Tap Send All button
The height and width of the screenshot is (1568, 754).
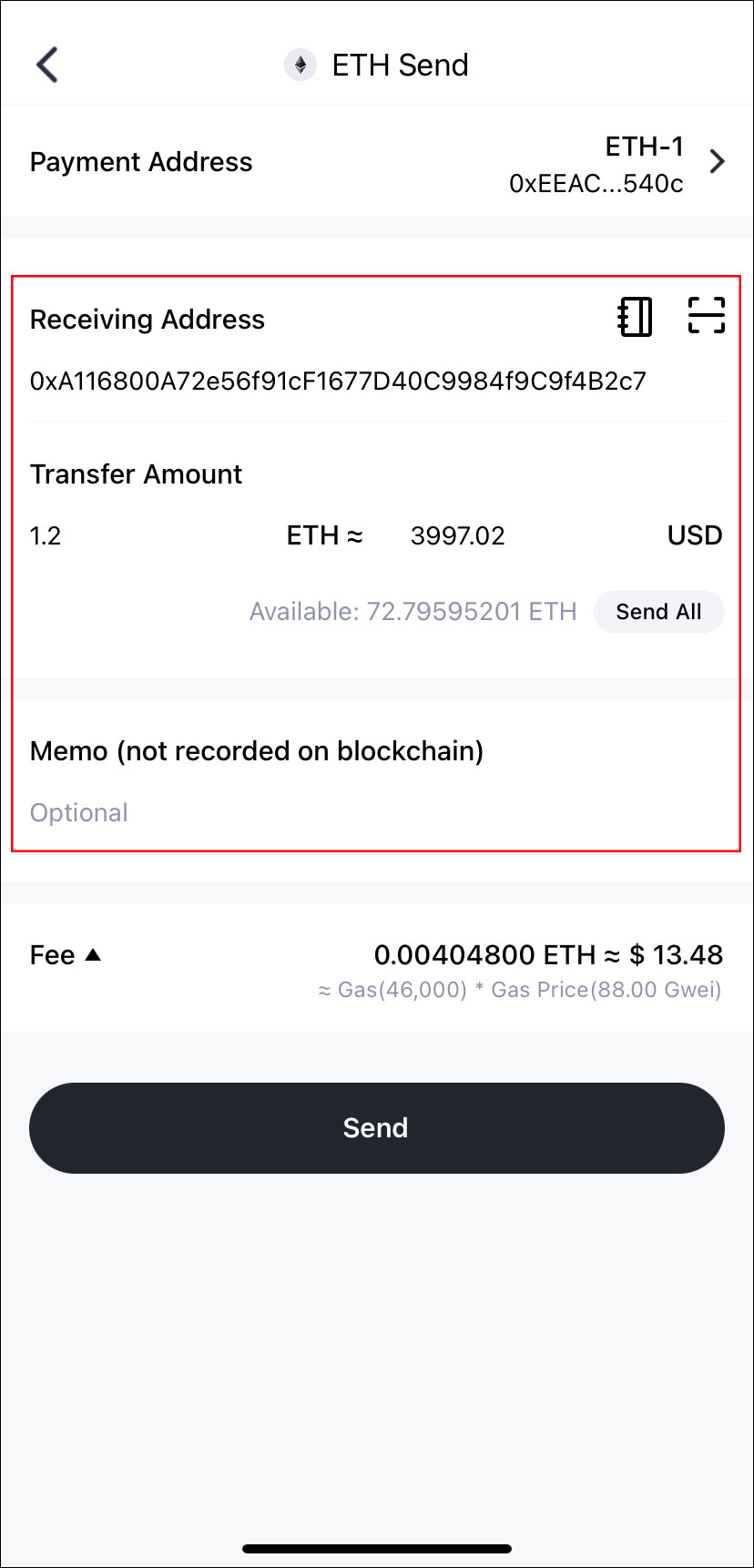click(658, 612)
